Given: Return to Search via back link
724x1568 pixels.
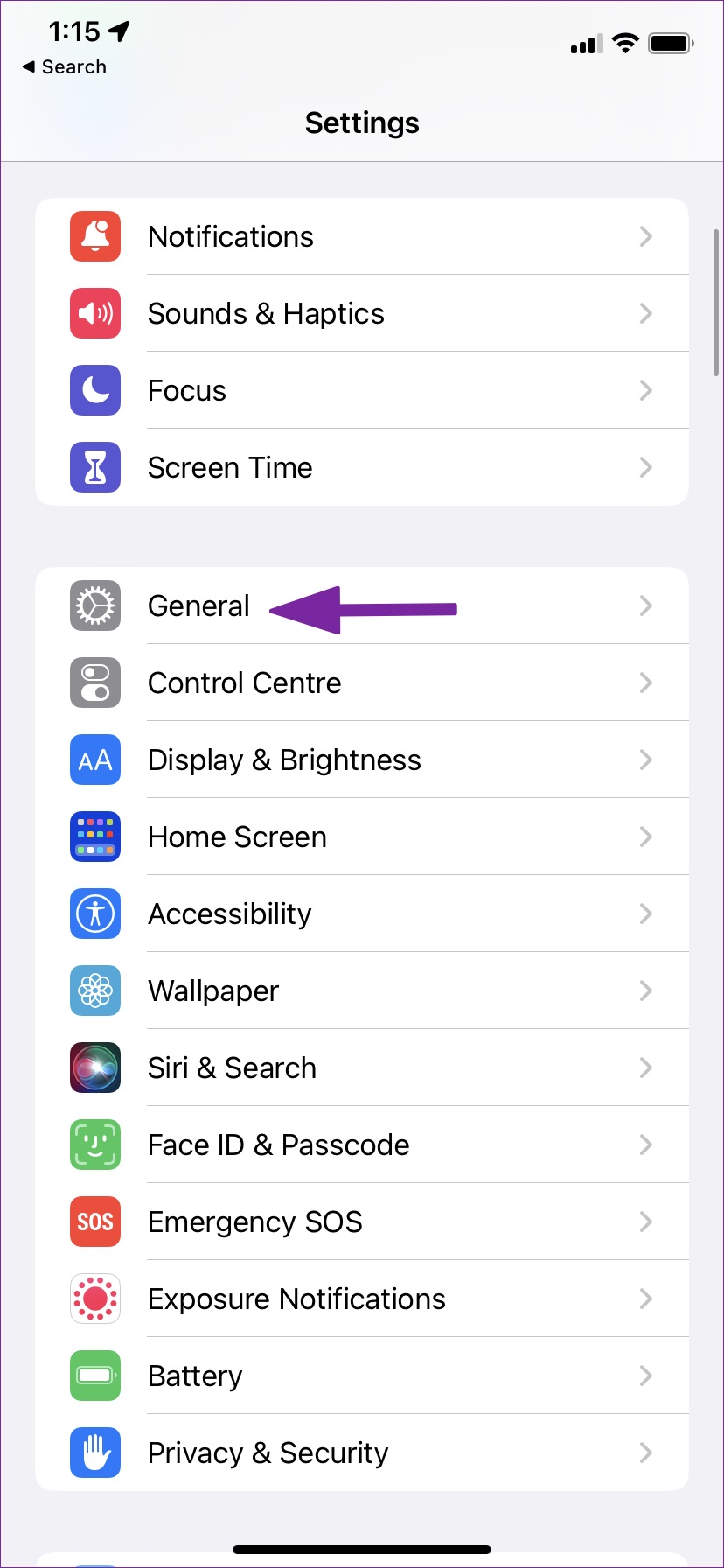Looking at the screenshot, I should (x=65, y=67).
